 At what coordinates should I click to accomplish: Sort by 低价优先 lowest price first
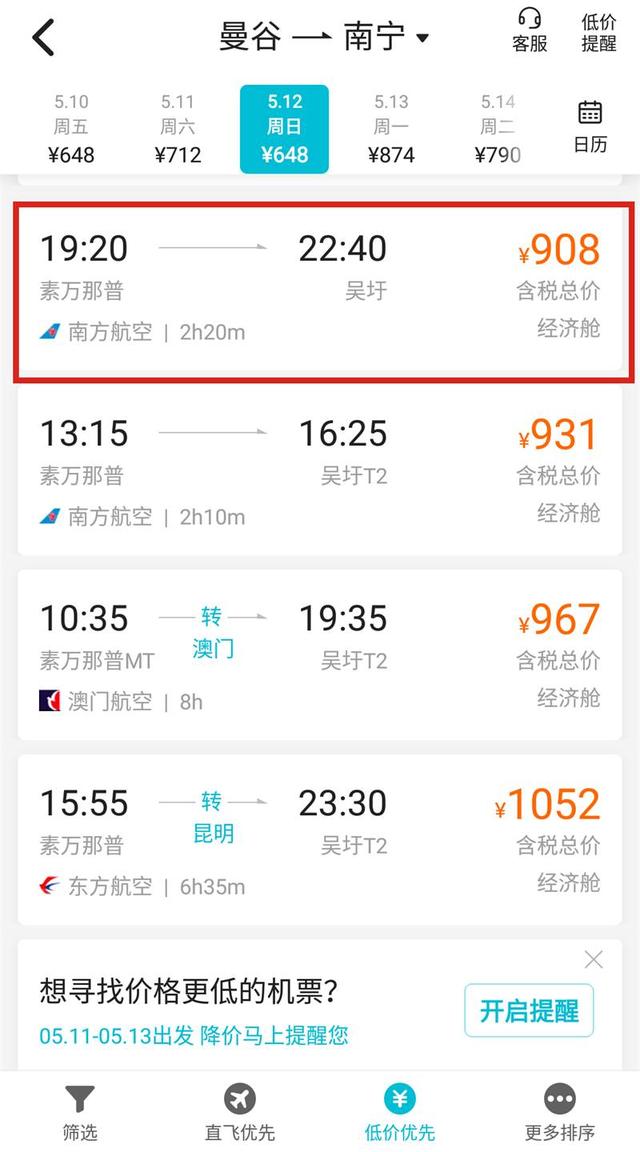click(400, 1111)
